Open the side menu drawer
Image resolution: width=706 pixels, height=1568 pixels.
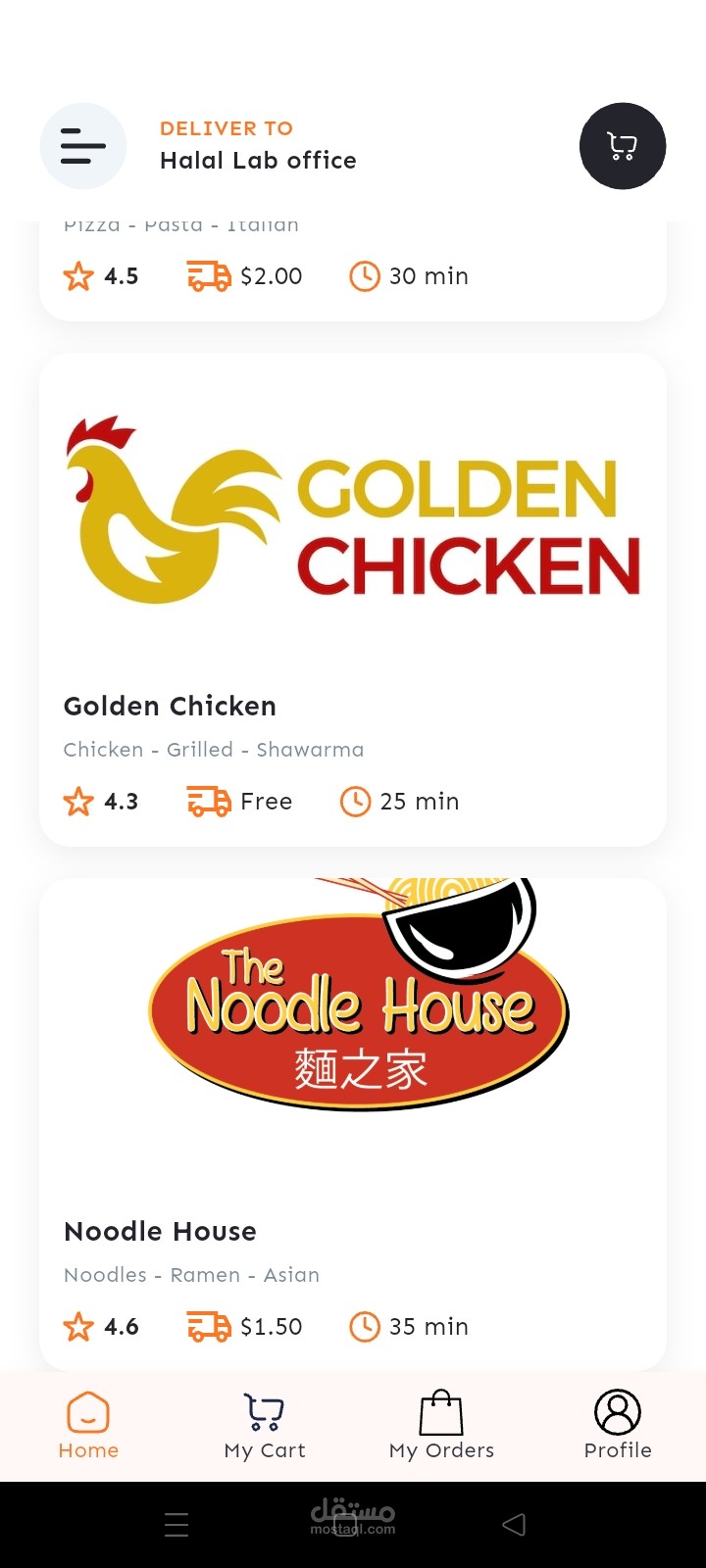(83, 146)
